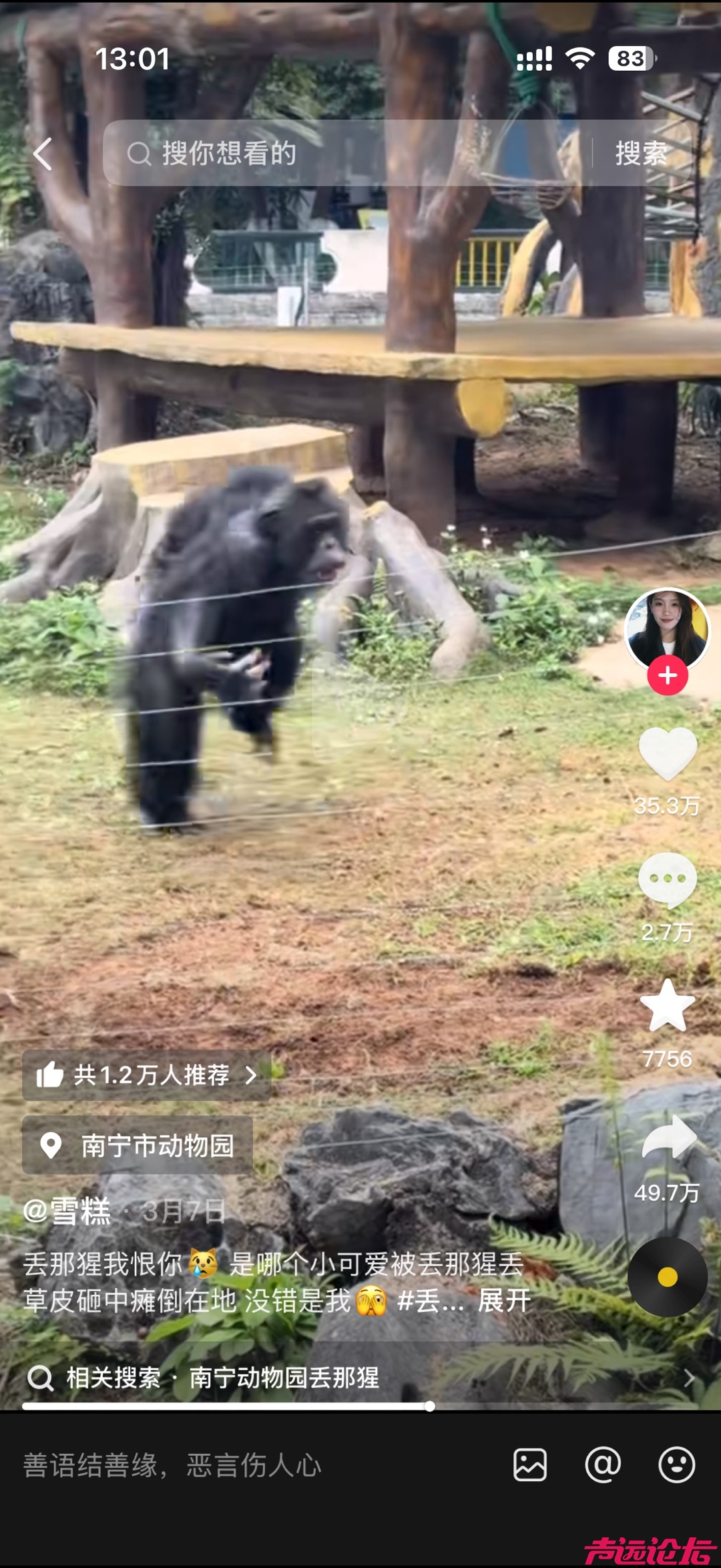
Task: Follow the creator with the red plus
Action: pyautogui.click(x=667, y=676)
